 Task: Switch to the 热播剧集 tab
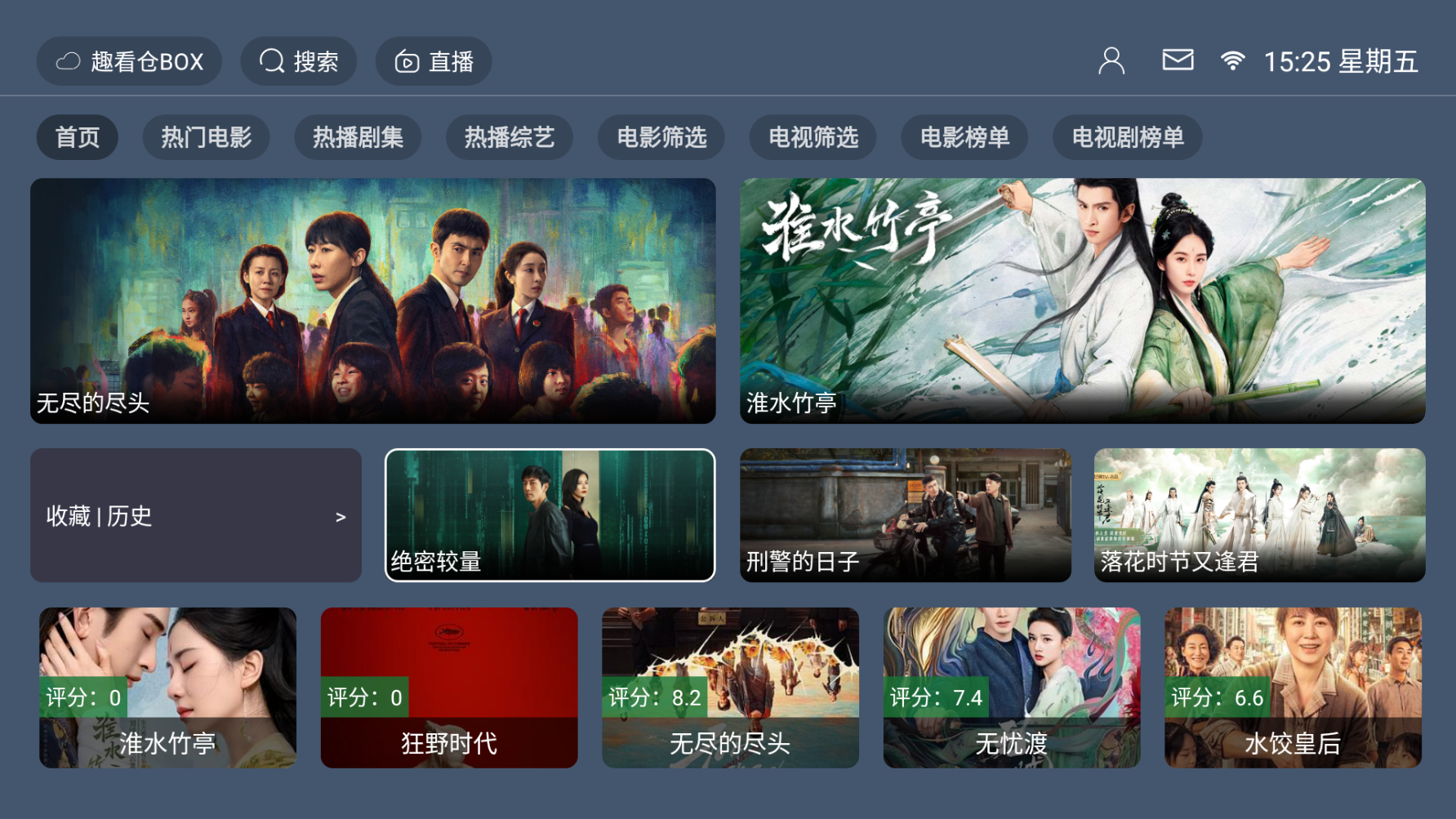click(x=358, y=137)
